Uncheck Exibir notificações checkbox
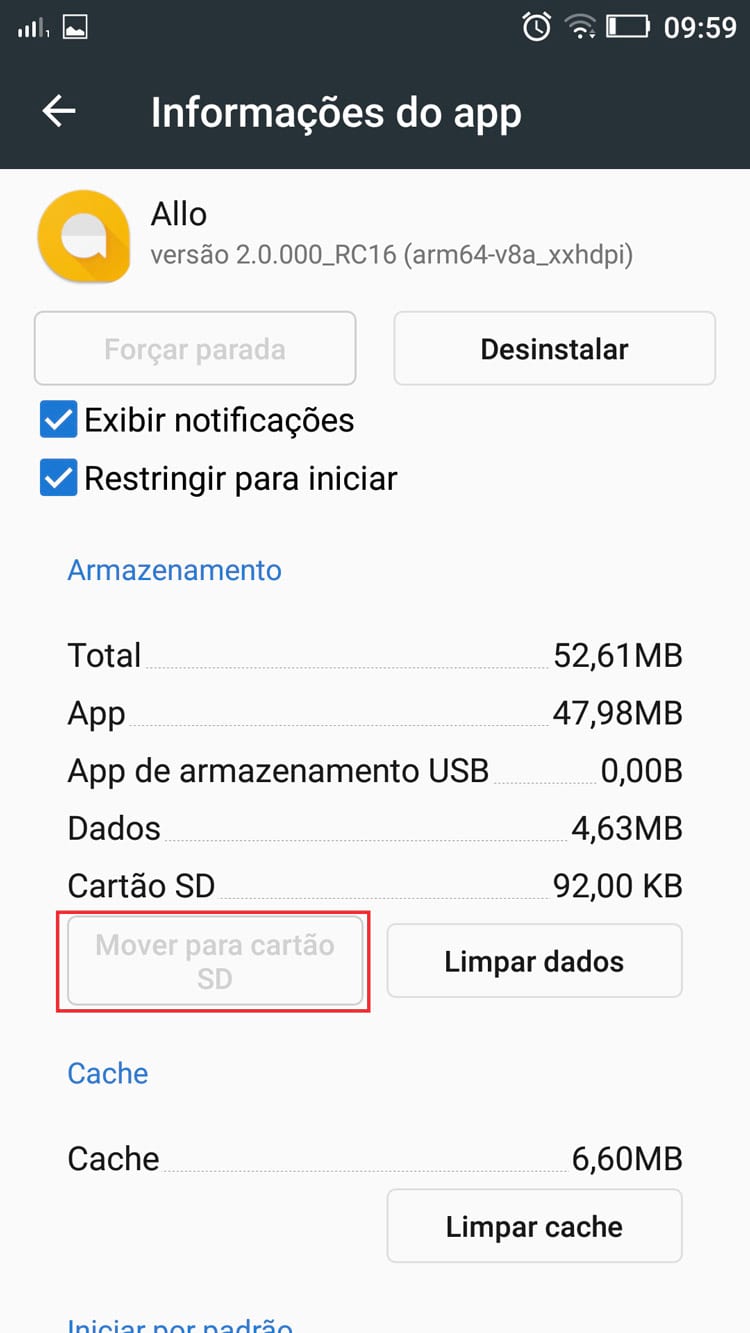The image size is (750, 1333). [x=58, y=420]
